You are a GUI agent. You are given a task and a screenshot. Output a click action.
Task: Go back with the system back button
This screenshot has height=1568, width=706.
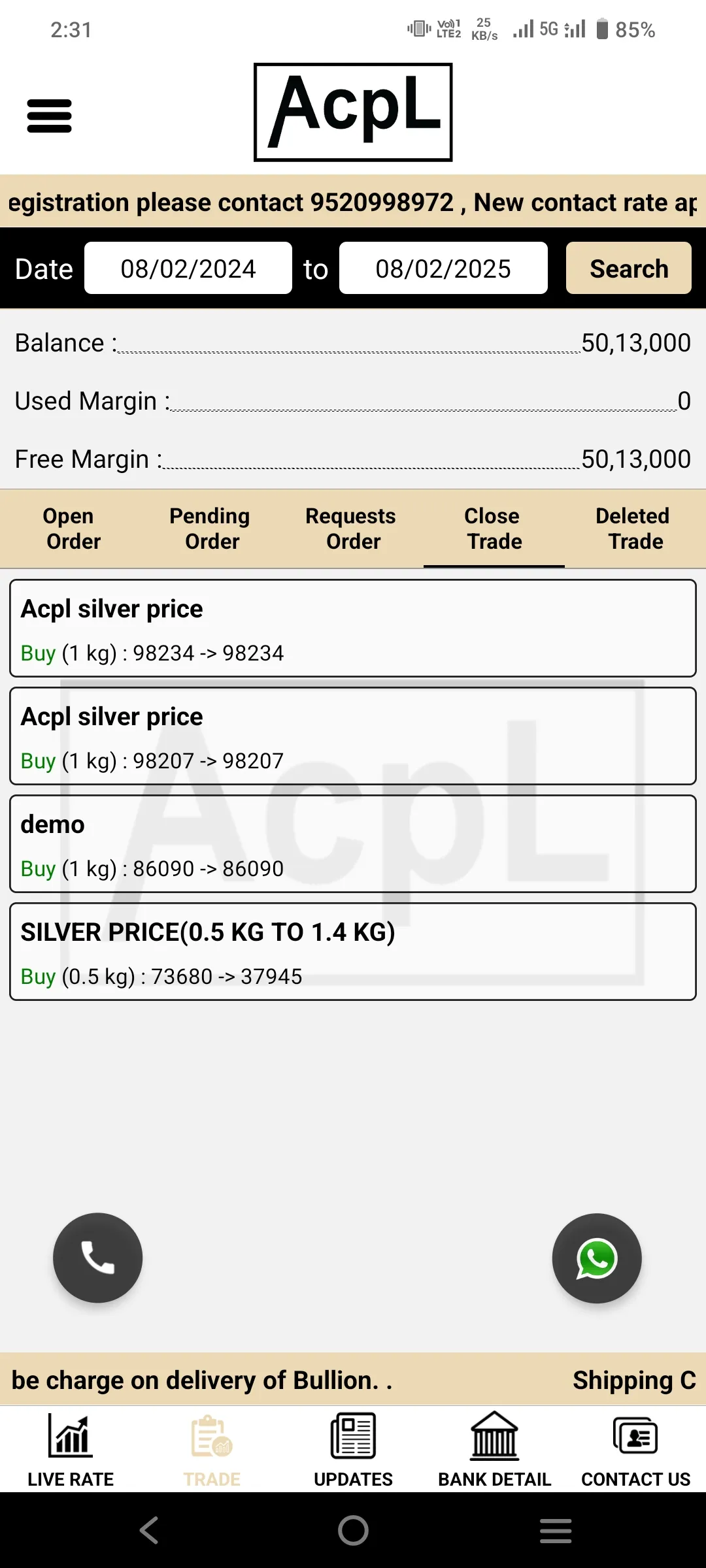click(x=150, y=1530)
